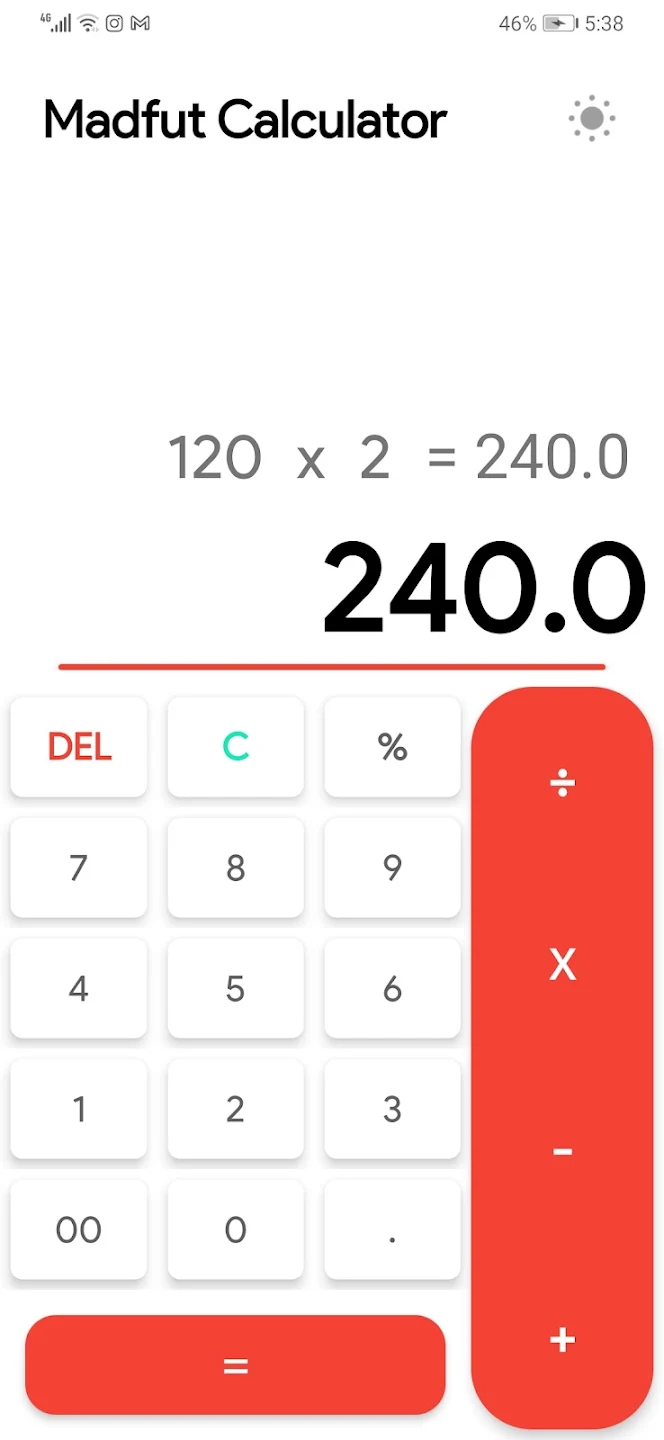Tap the number 2 key
The image size is (664, 1440).
(235, 1109)
